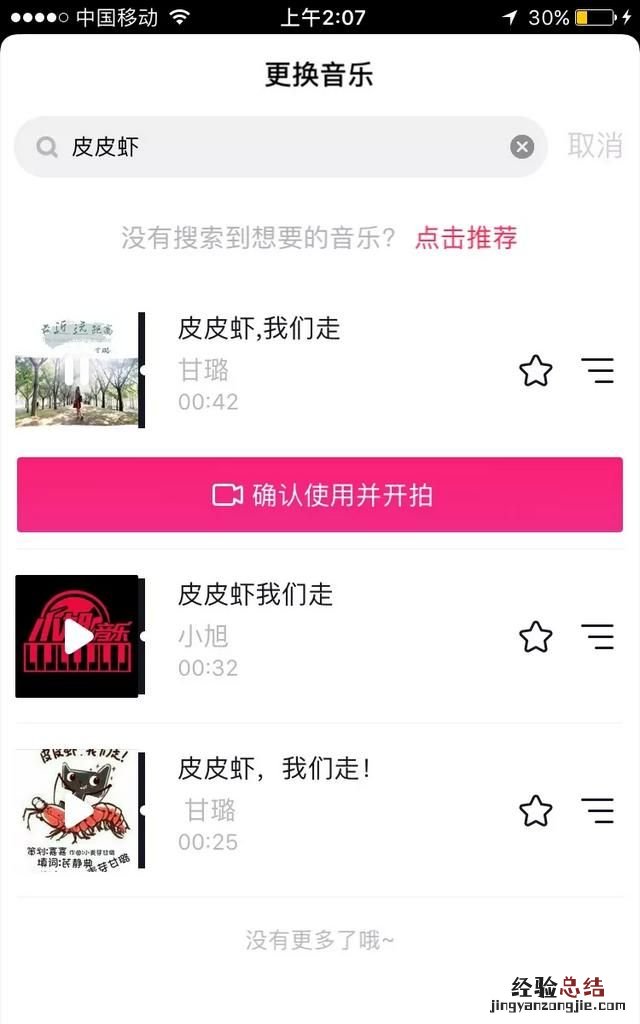The image size is (640, 1024).
Task: Open the list icon beside 小旭's song
Action: click(598, 637)
